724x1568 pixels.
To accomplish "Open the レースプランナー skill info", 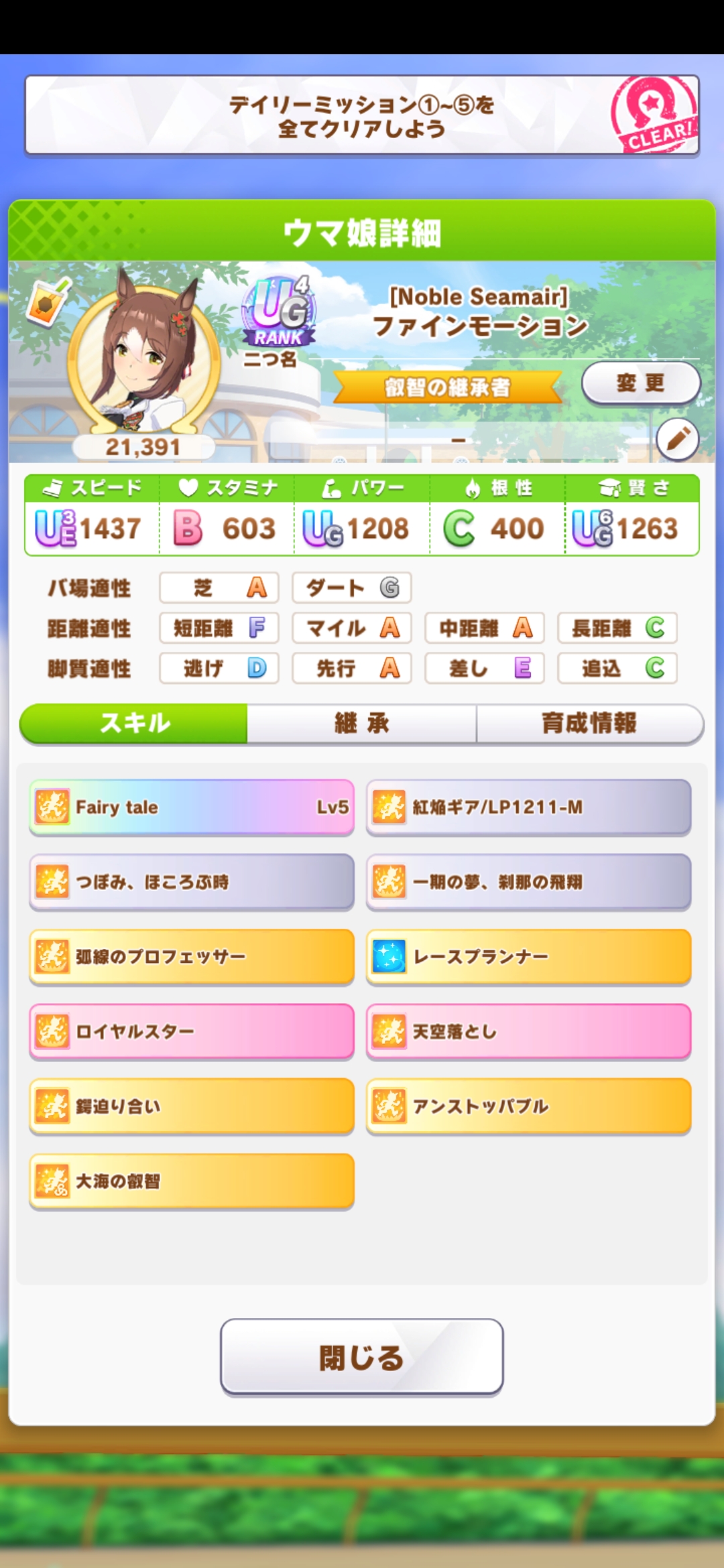I will pyautogui.click(x=528, y=957).
